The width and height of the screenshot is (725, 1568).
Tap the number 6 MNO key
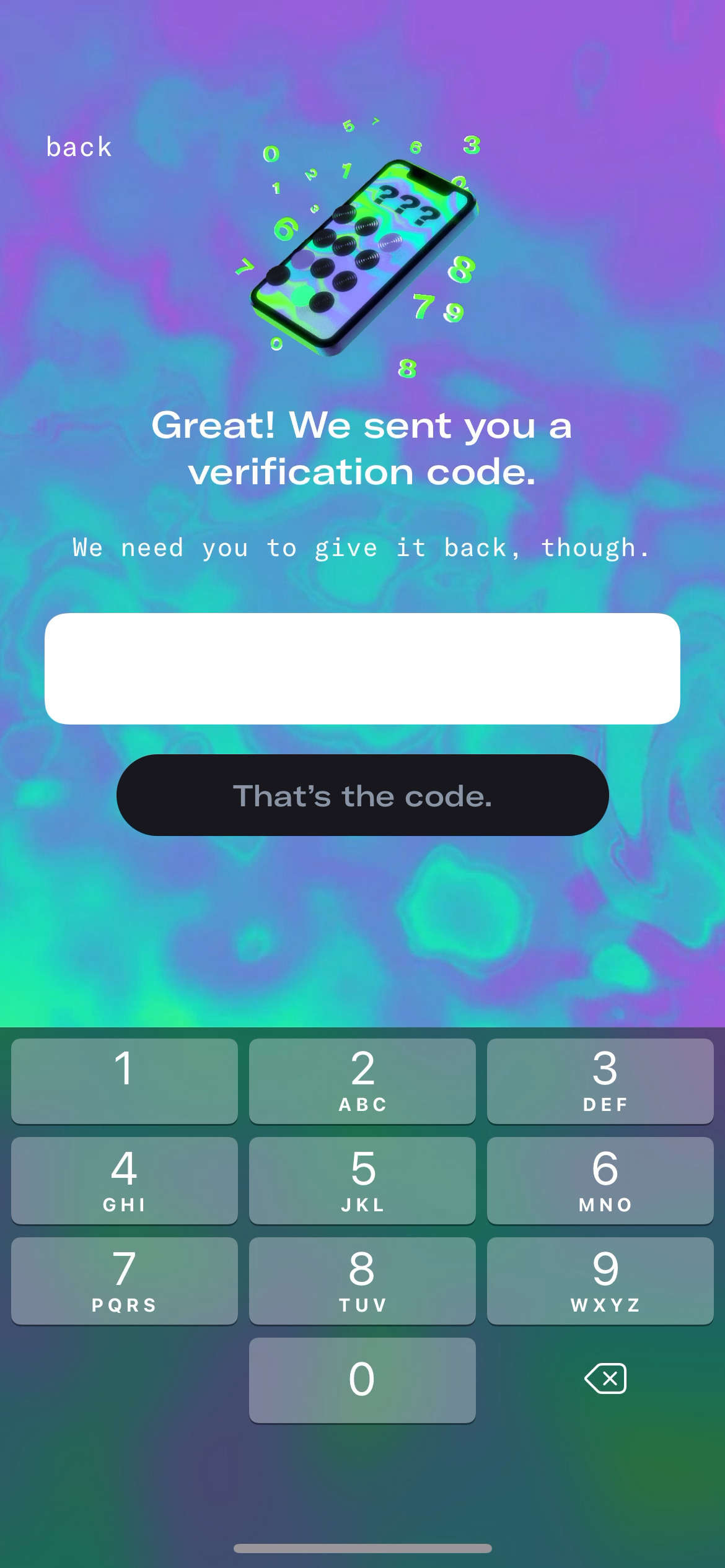[x=600, y=1180]
